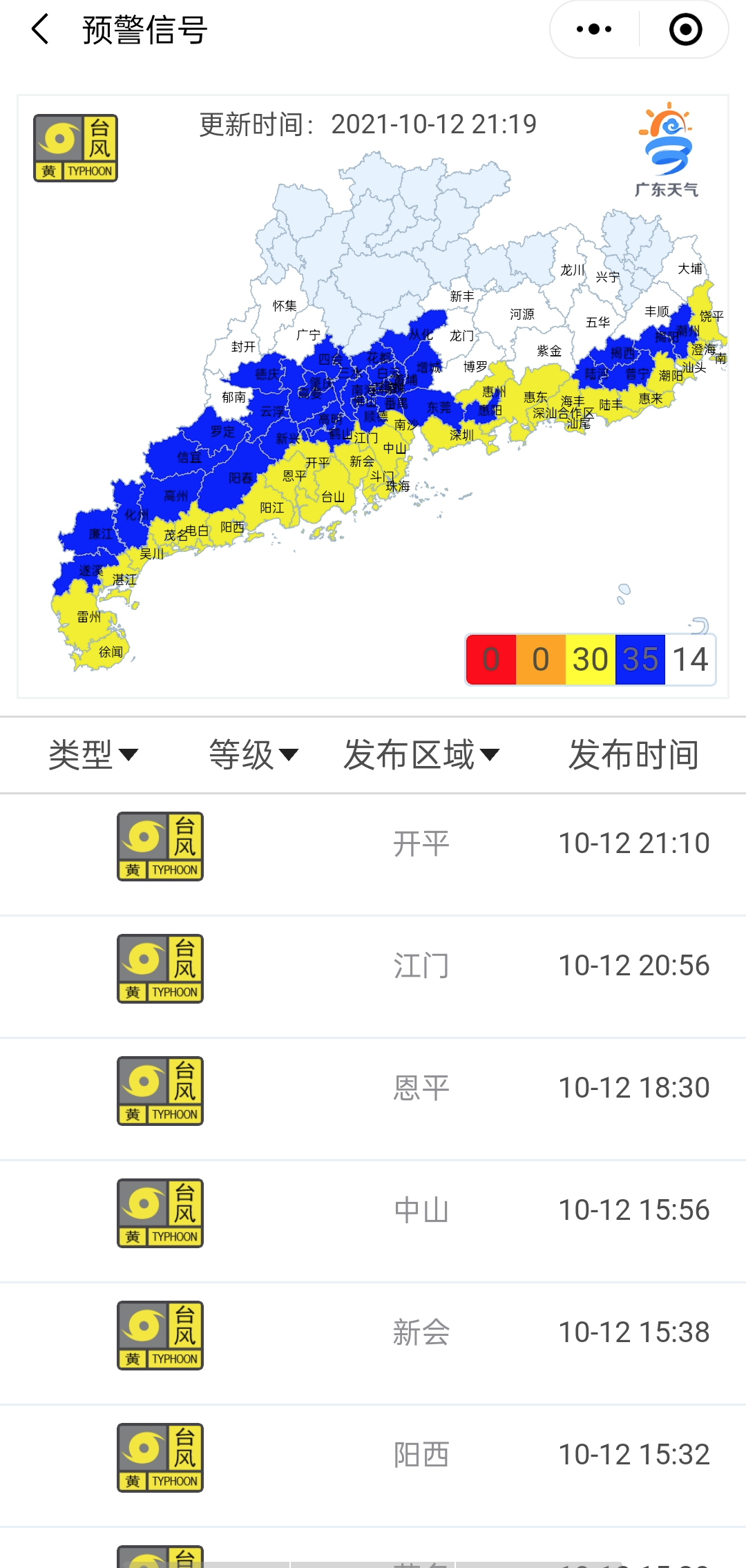This screenshot has width=746, height=1568.
Task: Open the 阳西 typhoon warning row
Action: coord(373,1466)
